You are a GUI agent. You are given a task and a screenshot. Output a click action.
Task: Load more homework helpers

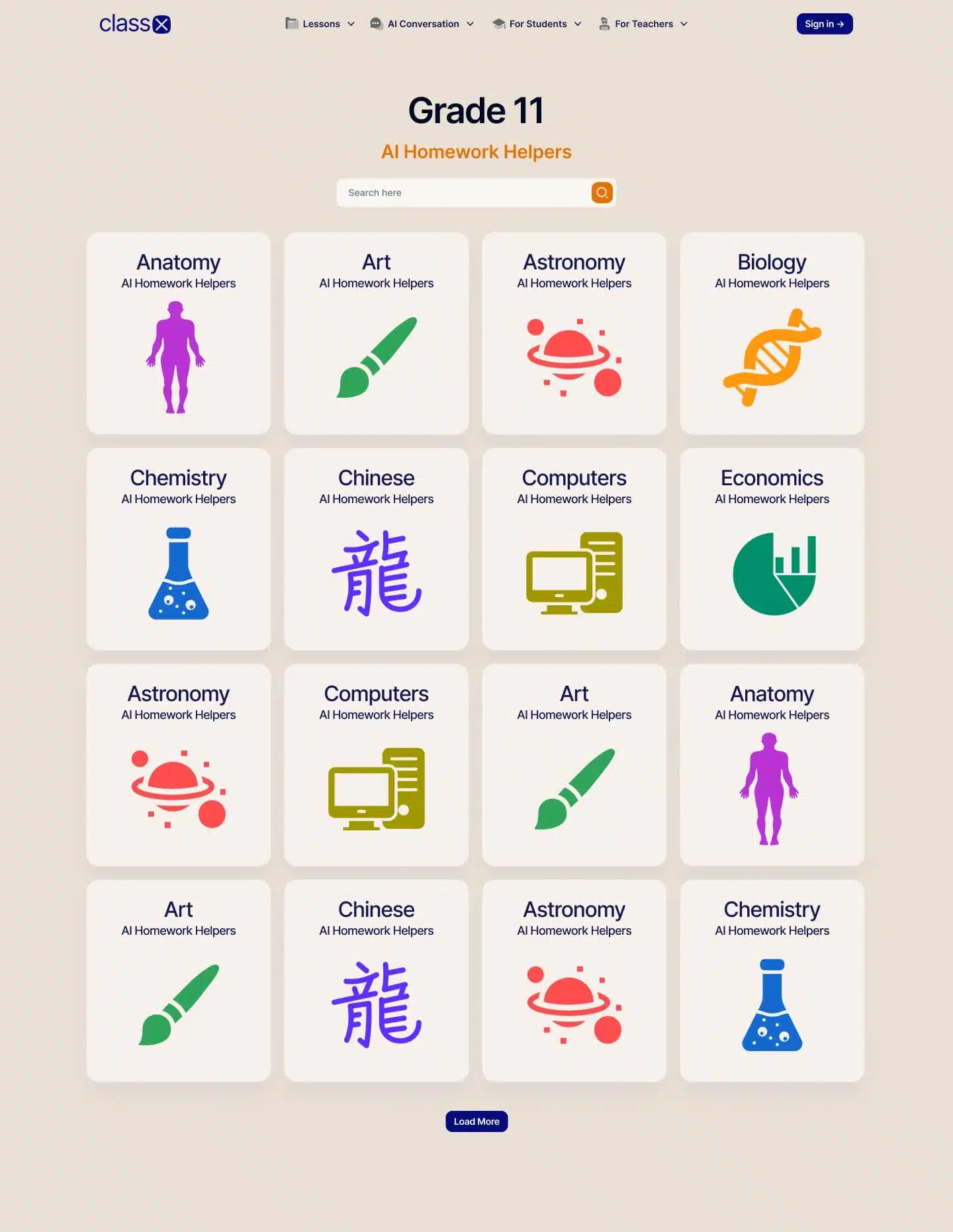476,1121
